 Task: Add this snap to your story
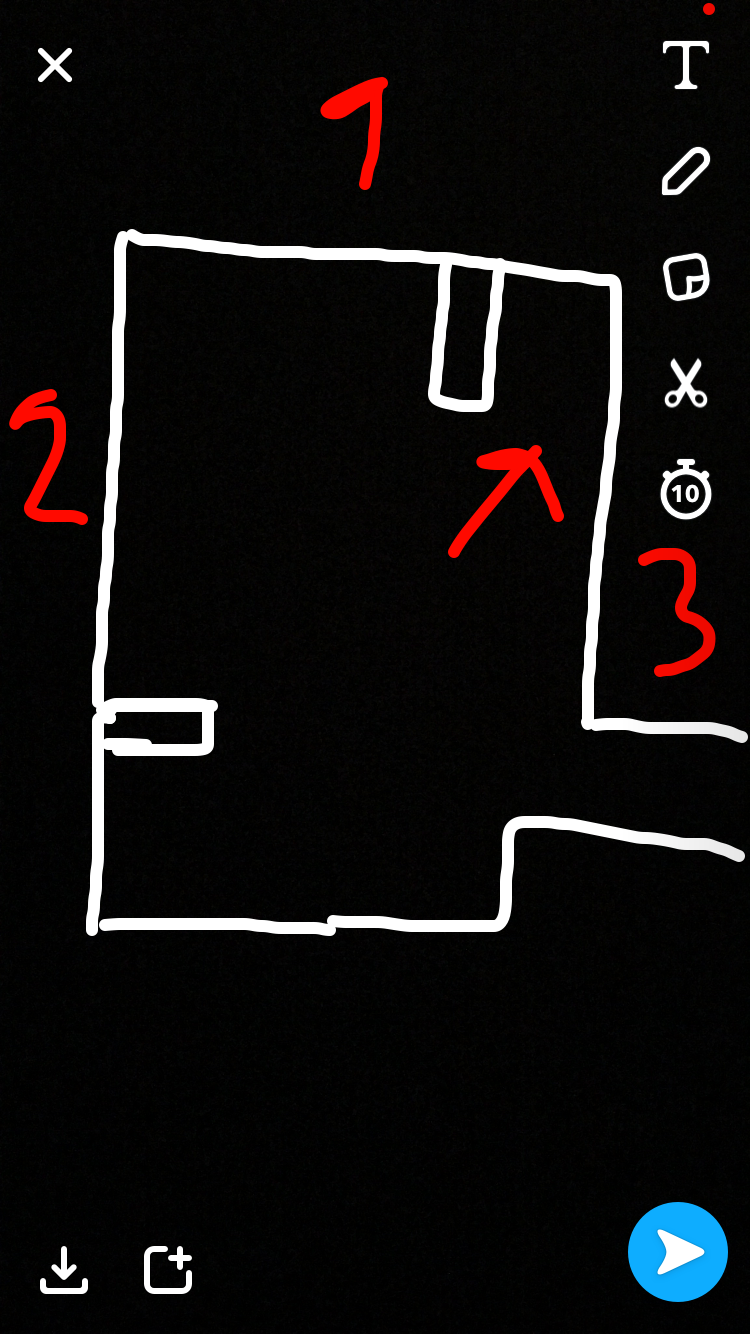tap(169, 1269)
